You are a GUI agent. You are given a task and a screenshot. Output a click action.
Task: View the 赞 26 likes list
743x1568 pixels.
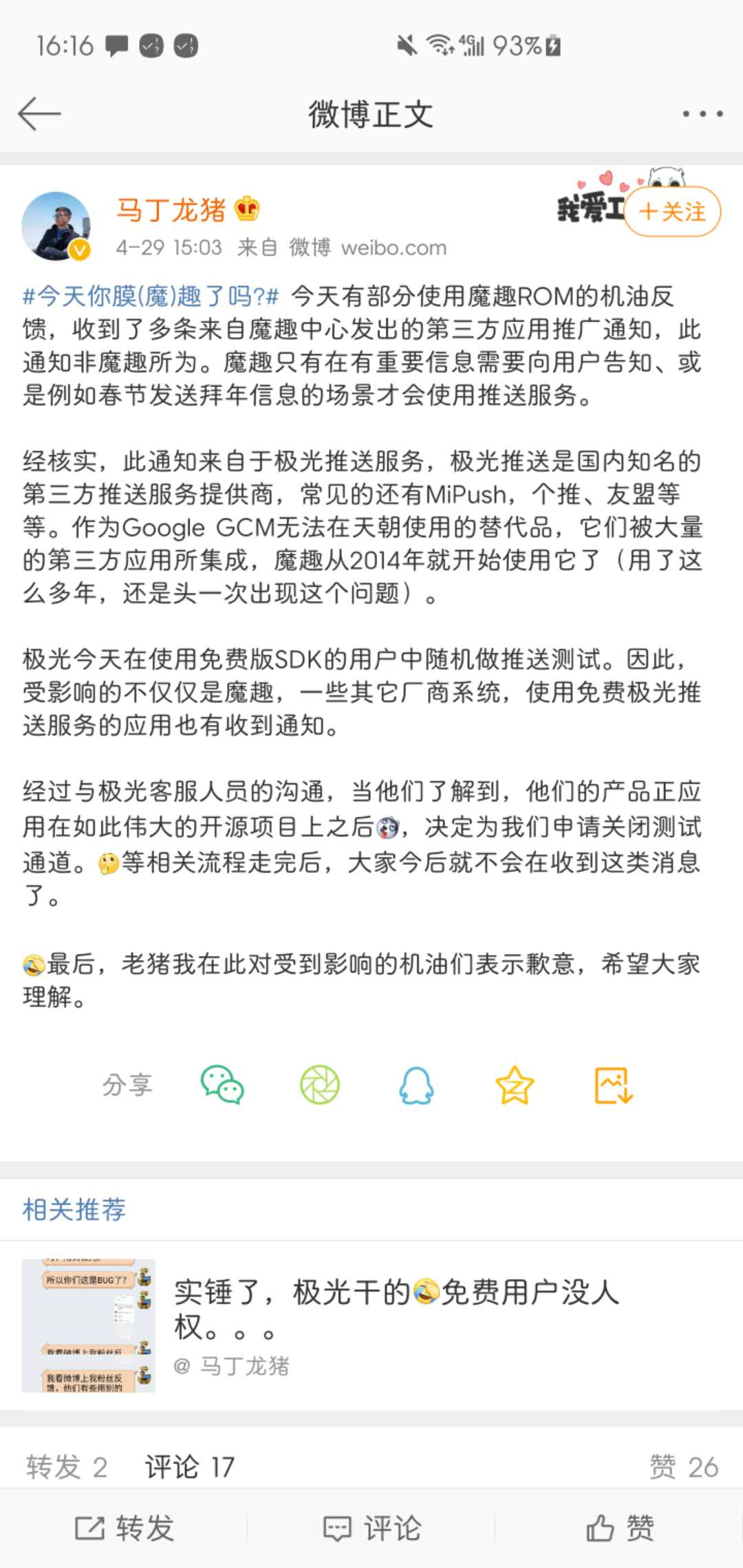[684, 1467]
